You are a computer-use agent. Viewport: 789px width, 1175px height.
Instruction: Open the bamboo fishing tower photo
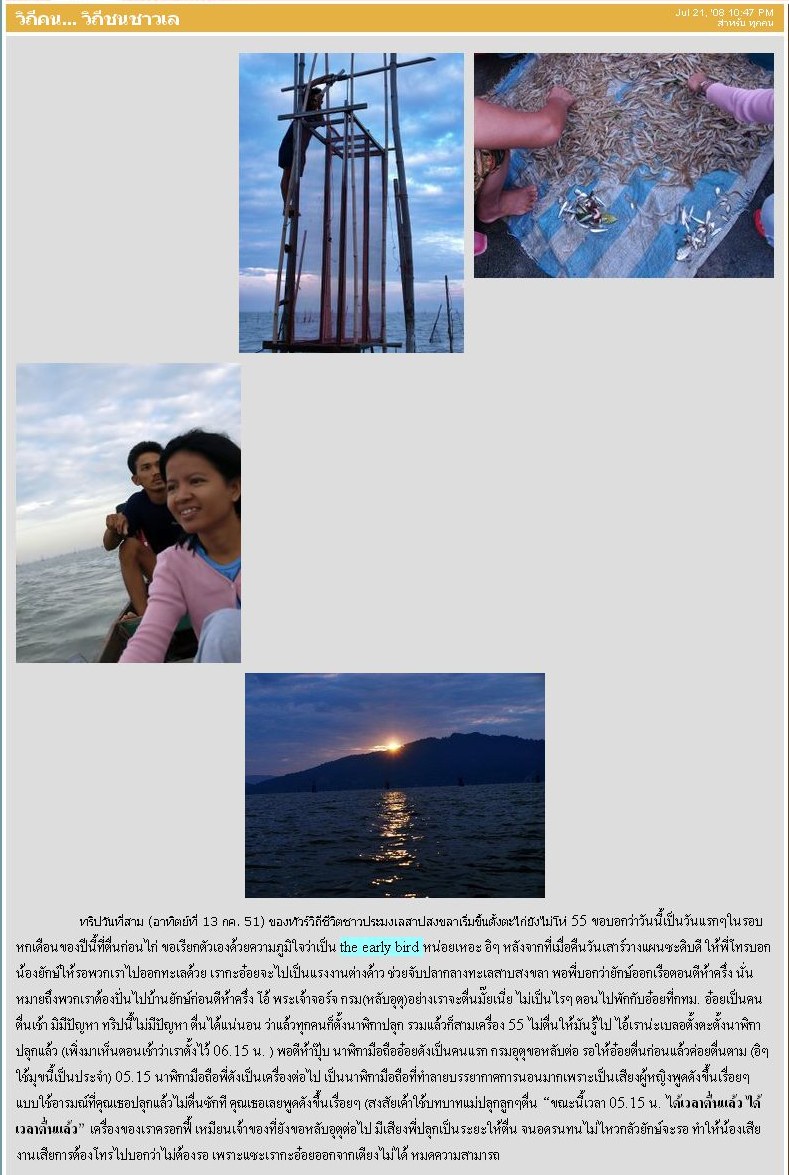(351, 202)
